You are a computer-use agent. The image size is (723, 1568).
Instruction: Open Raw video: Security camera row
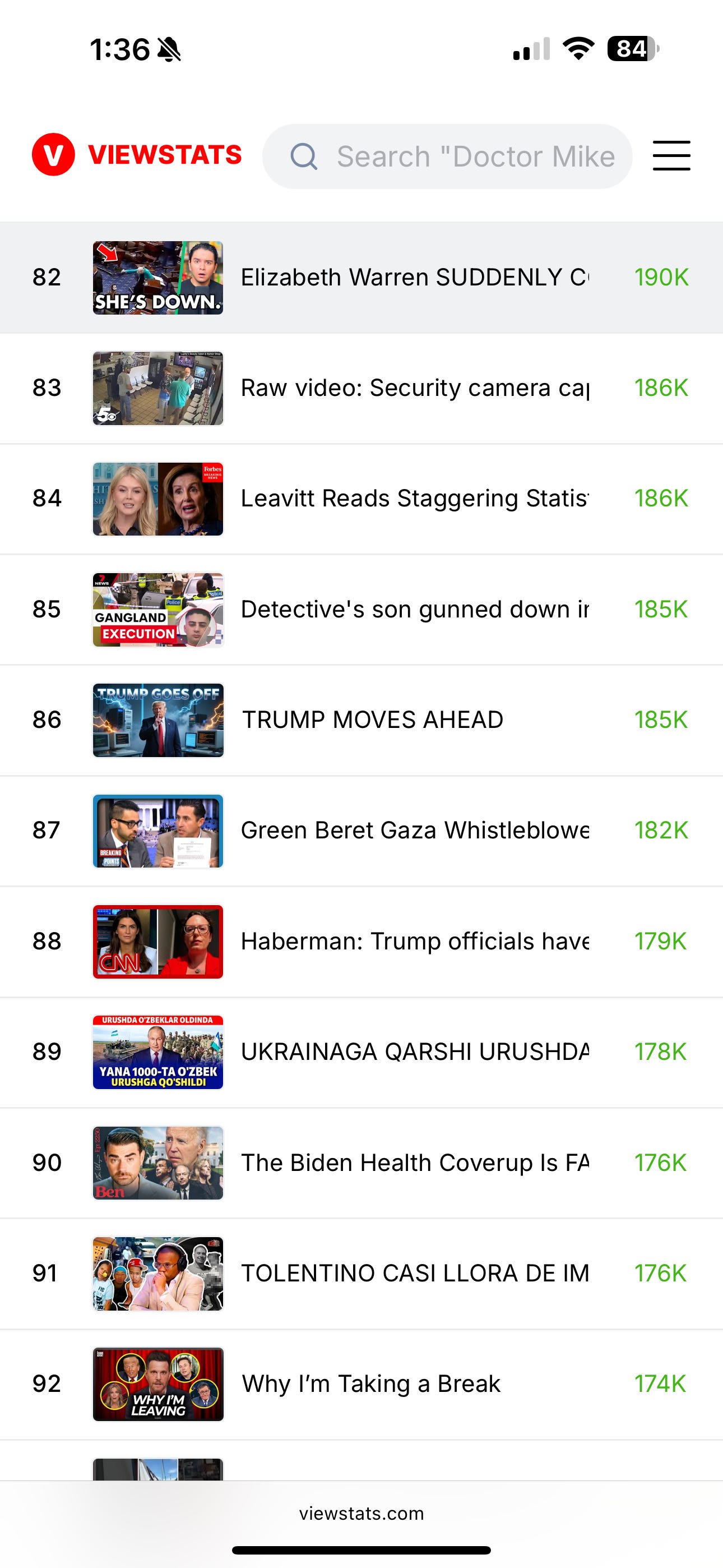point(414,388)
